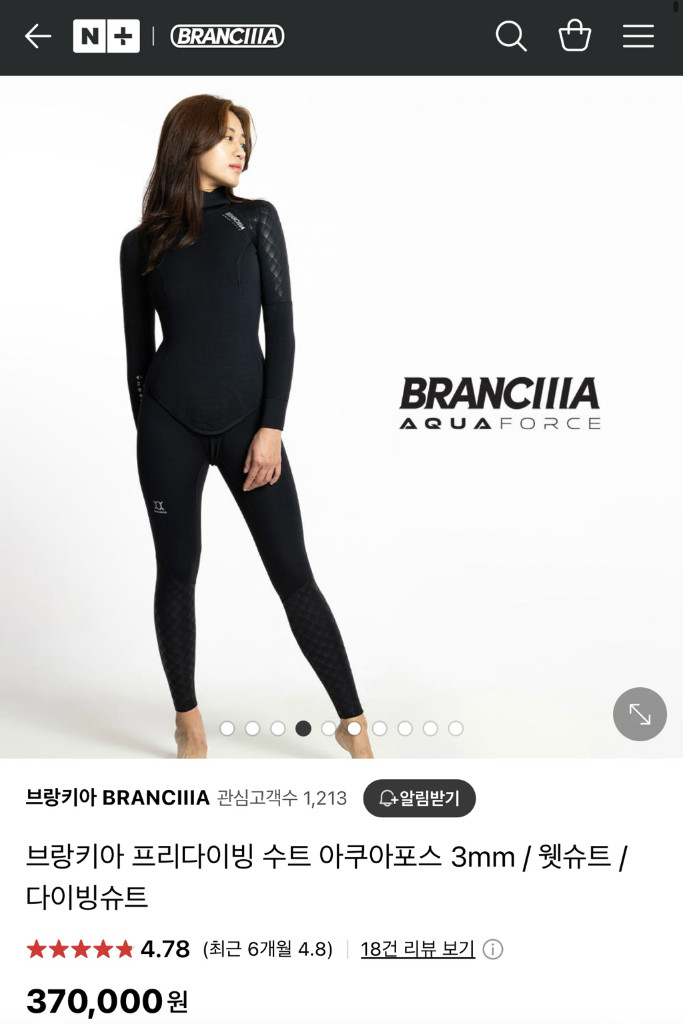Open the BRANCIIIA store home

coord(227,36)
